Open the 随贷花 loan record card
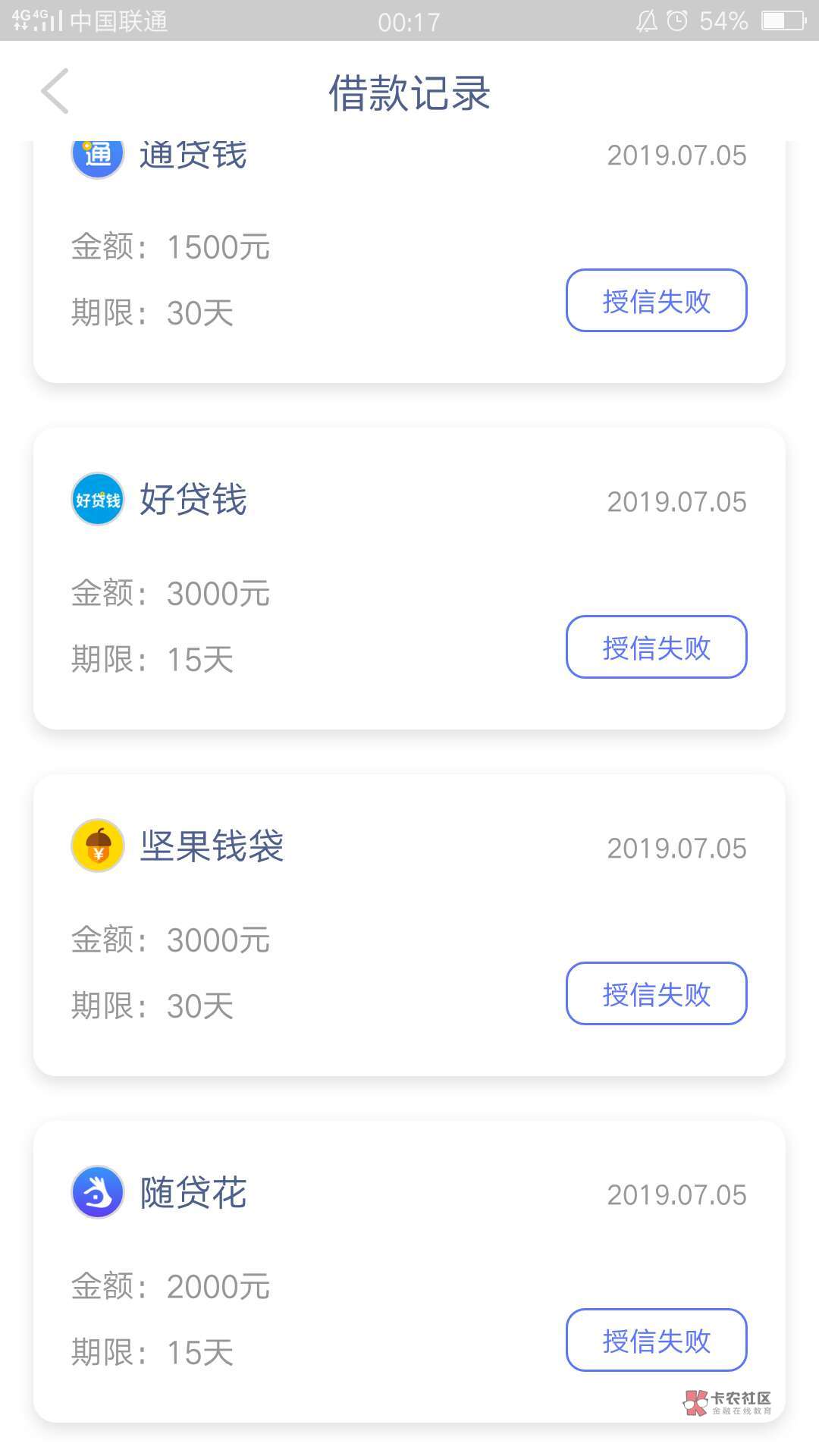Image resolution: width=819 pixels, height=1456 pixels. (x=409, y=1271)
